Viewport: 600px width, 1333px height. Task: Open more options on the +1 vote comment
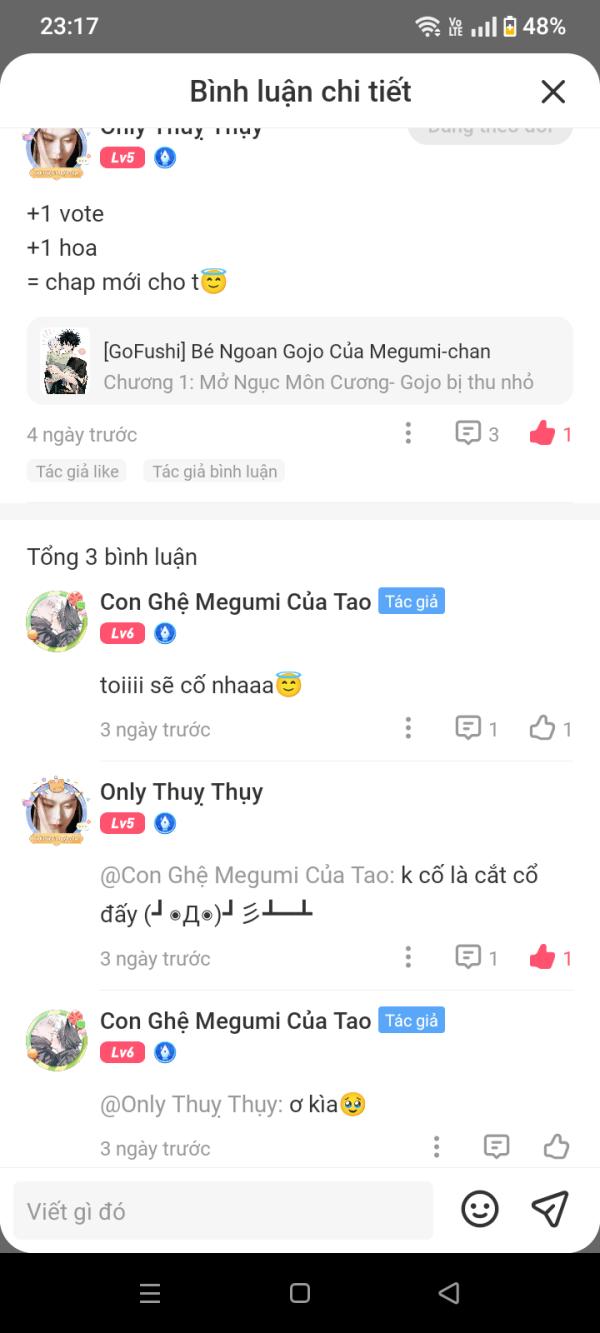[x=408, y=433]
